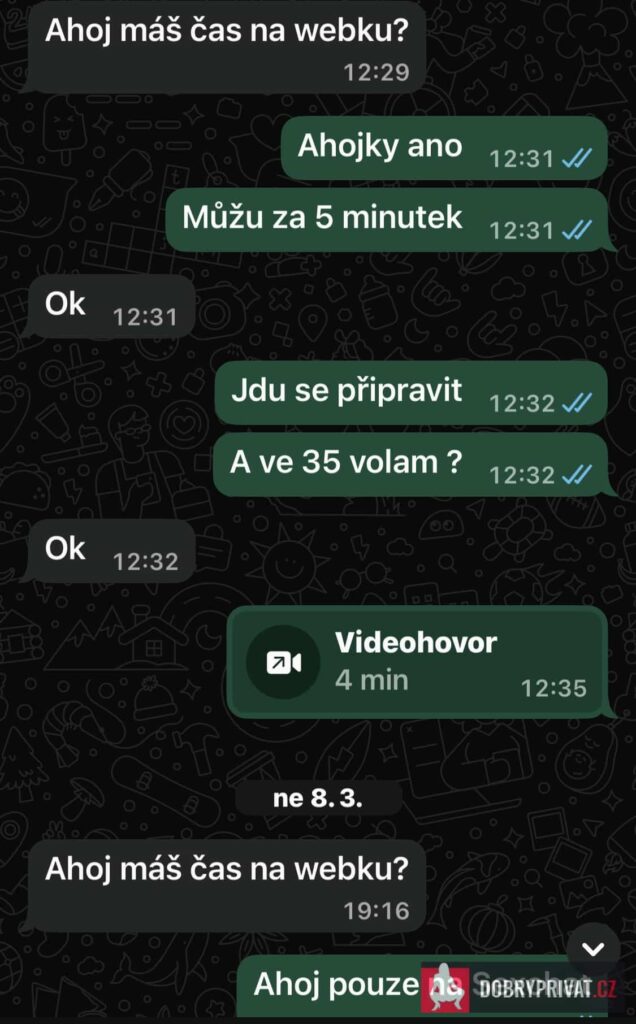
Task: Jump to the latest messages with the down chevron
Action: [593, 948]
